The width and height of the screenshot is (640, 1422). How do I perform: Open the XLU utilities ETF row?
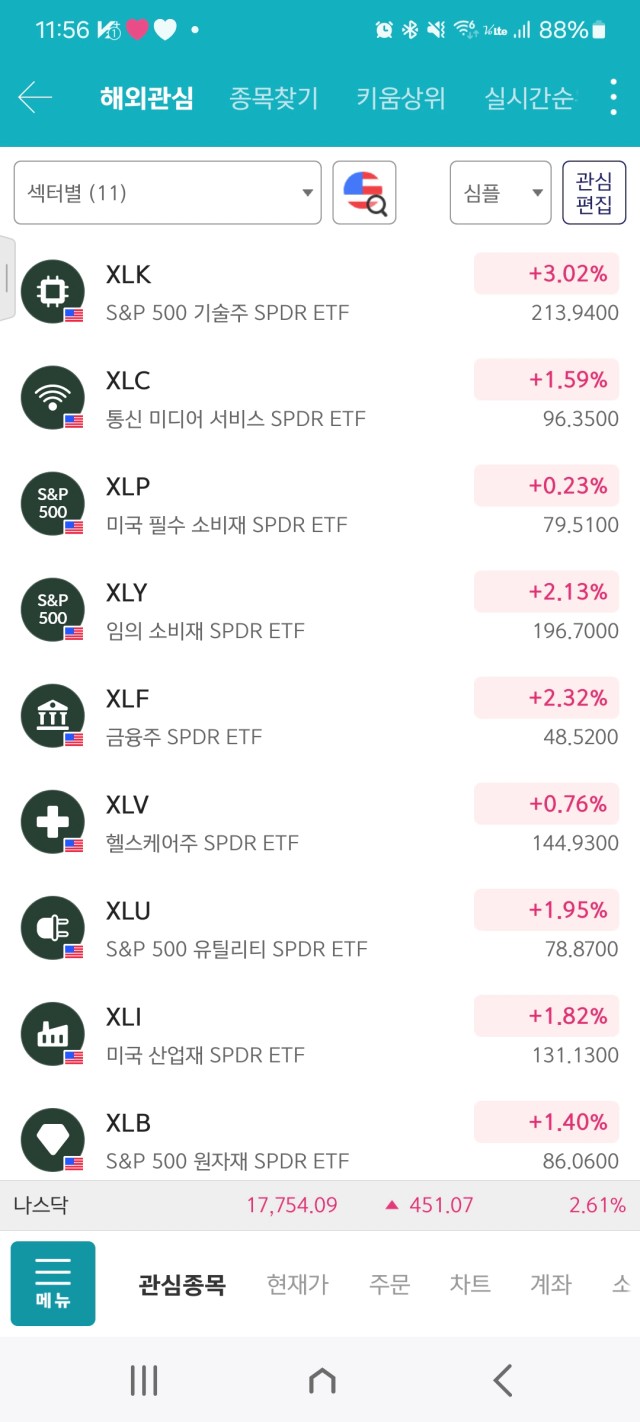click(x=320, y=929)
